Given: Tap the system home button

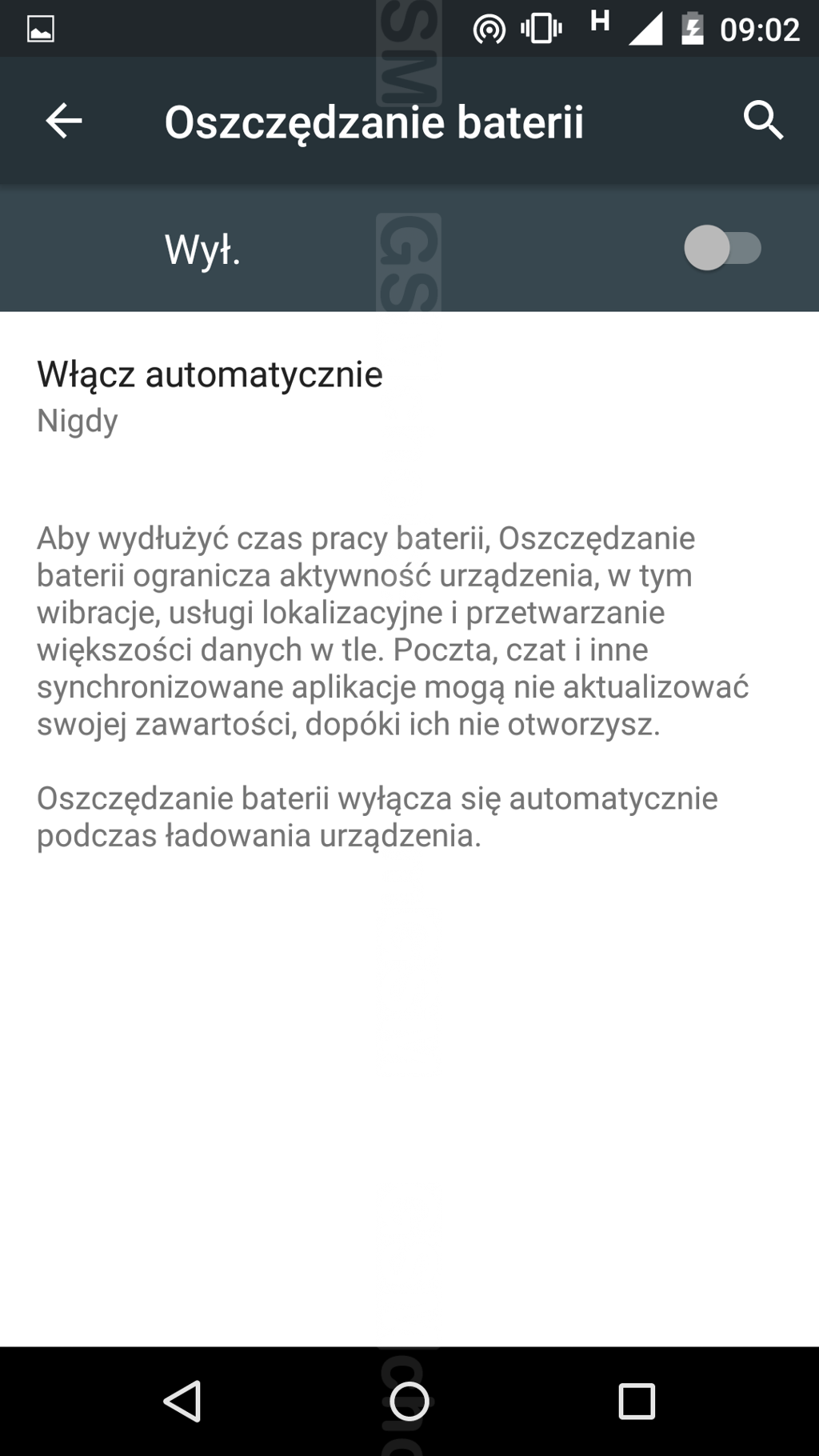Looking at the screenshot, I should (409, 1401).
